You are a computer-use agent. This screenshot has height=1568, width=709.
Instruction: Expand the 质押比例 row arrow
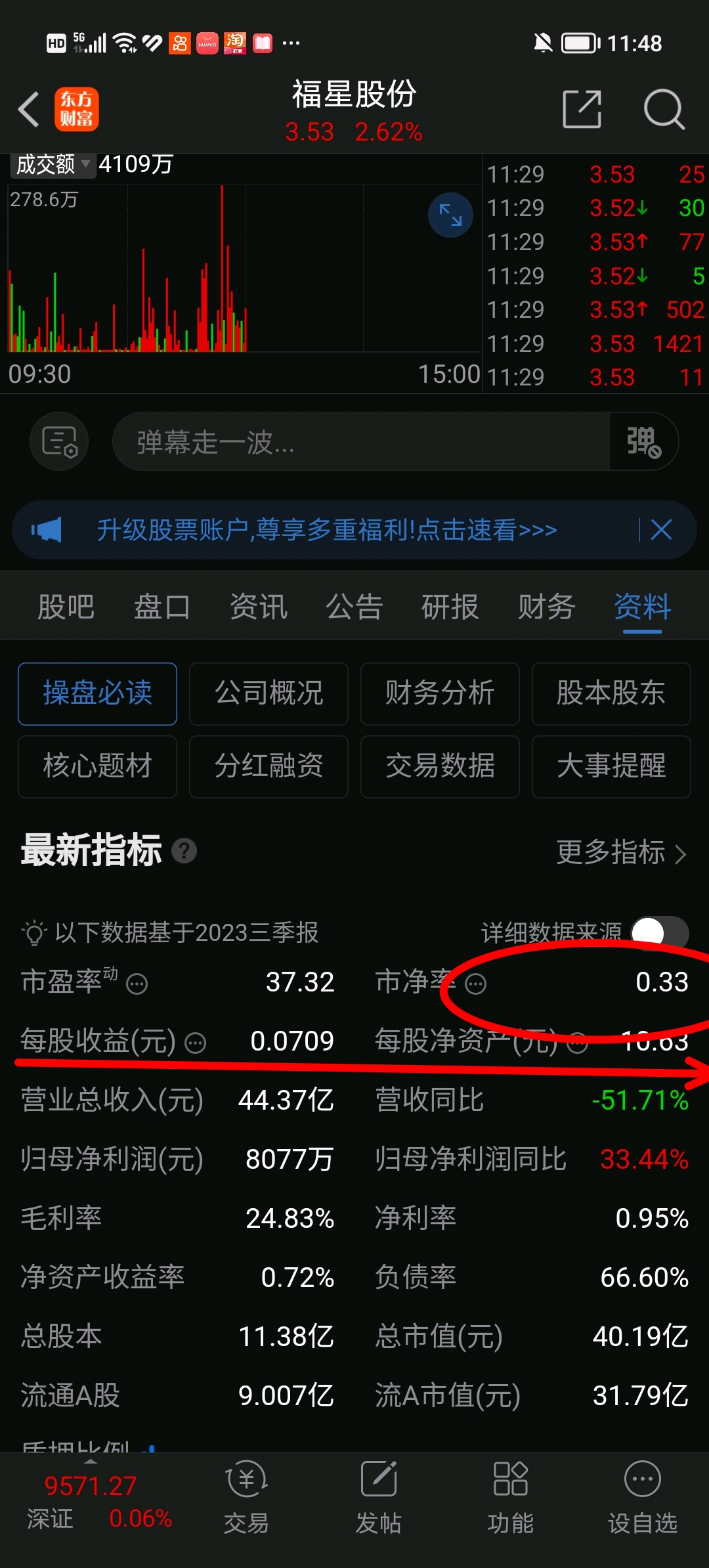click(x=150, y=1449)
